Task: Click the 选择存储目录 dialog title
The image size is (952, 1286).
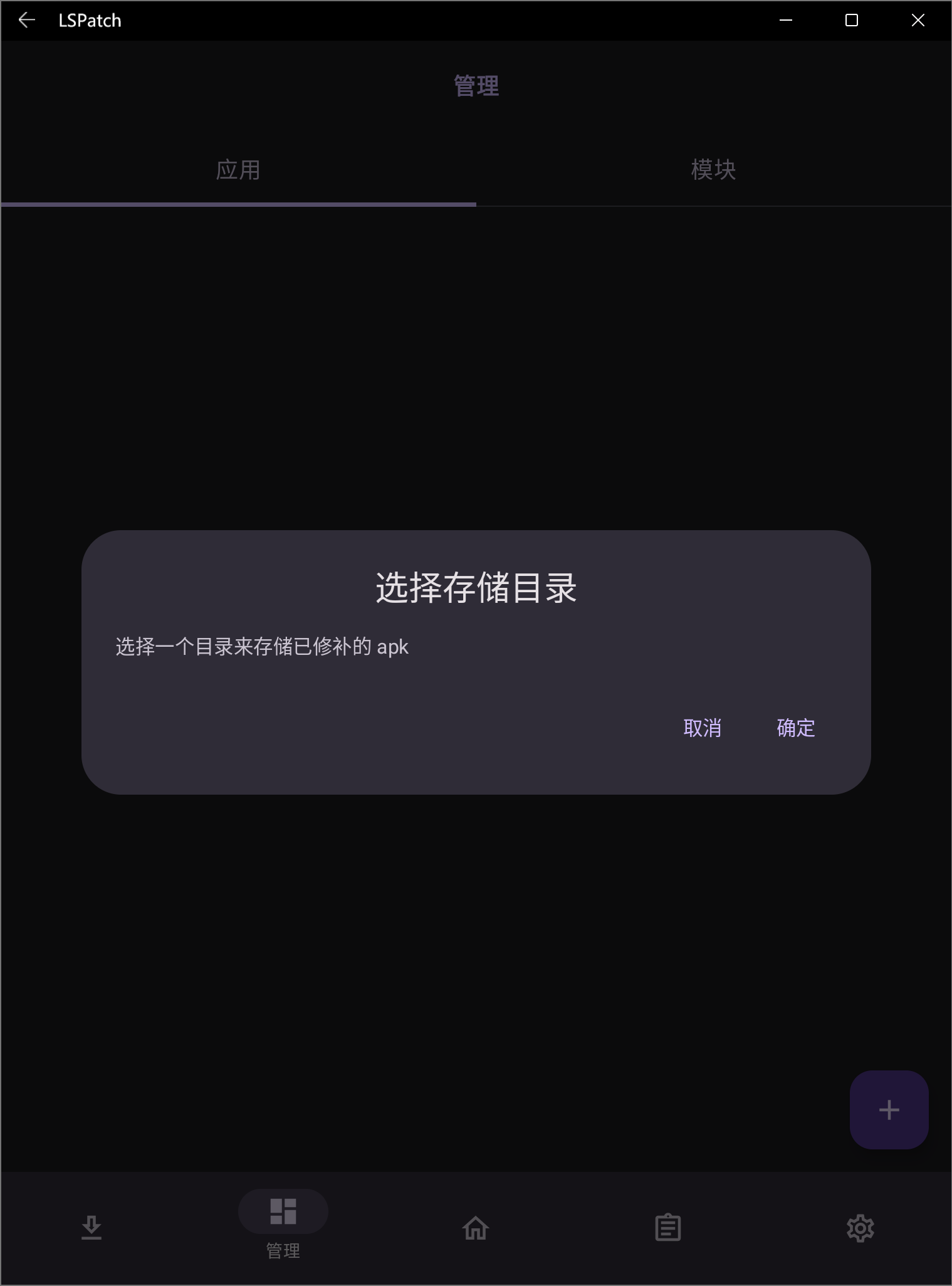Action: coord(476,588)
